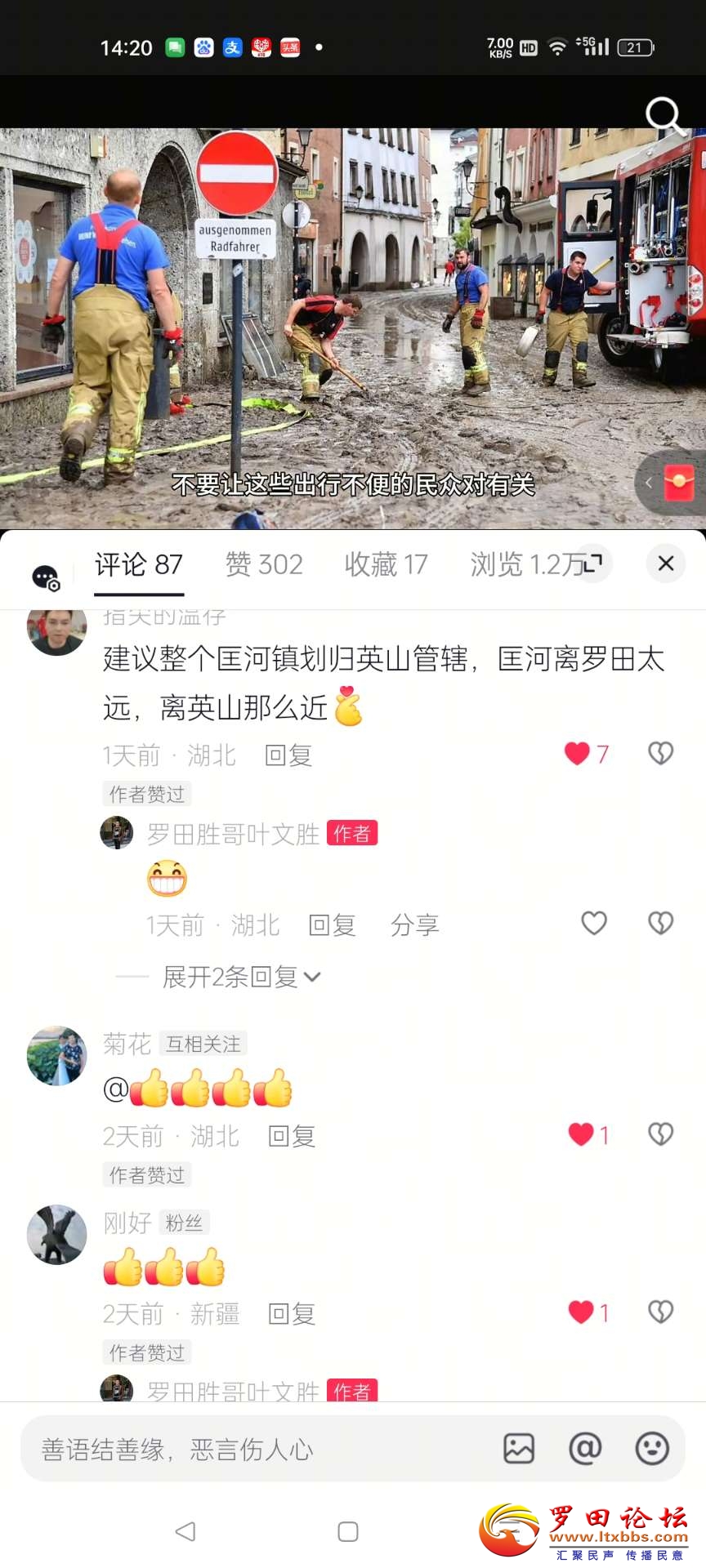The width and height of the screenshot is (706, 1568).
Task: Go back using system navigation button
Action: [185, 1531]
